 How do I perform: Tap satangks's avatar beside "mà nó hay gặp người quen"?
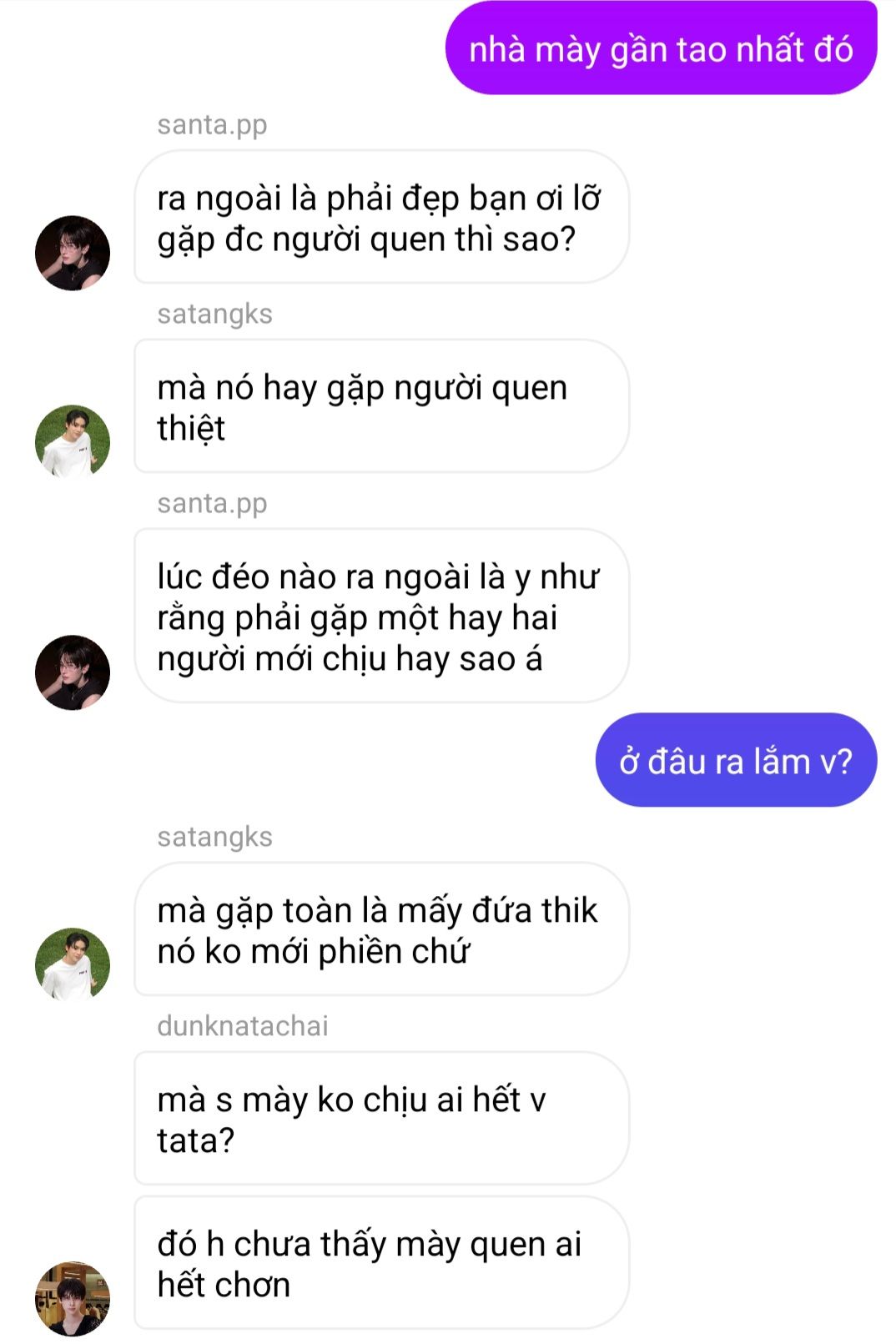[x=73, y=442]
